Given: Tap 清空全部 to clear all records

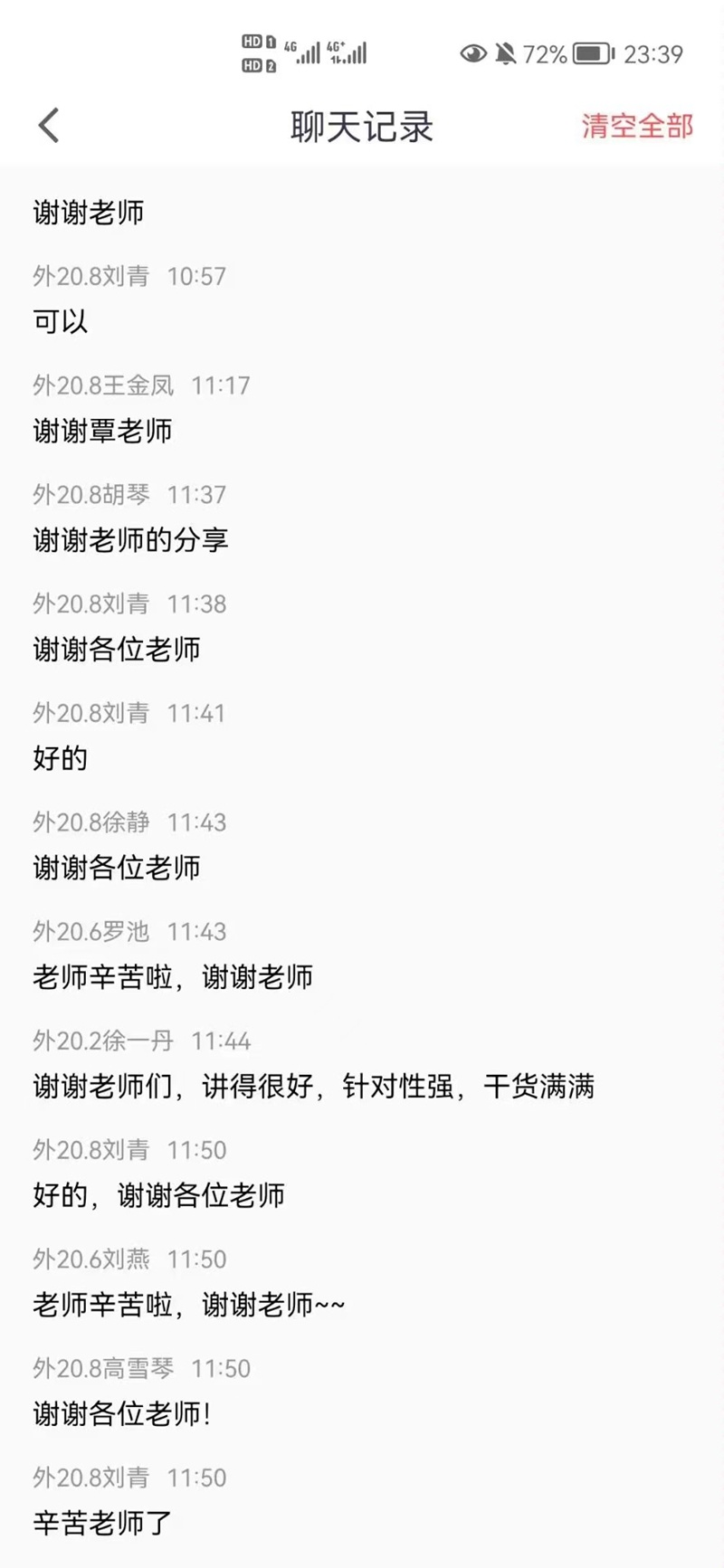Looking at the screenshot, I should (637, 126).
